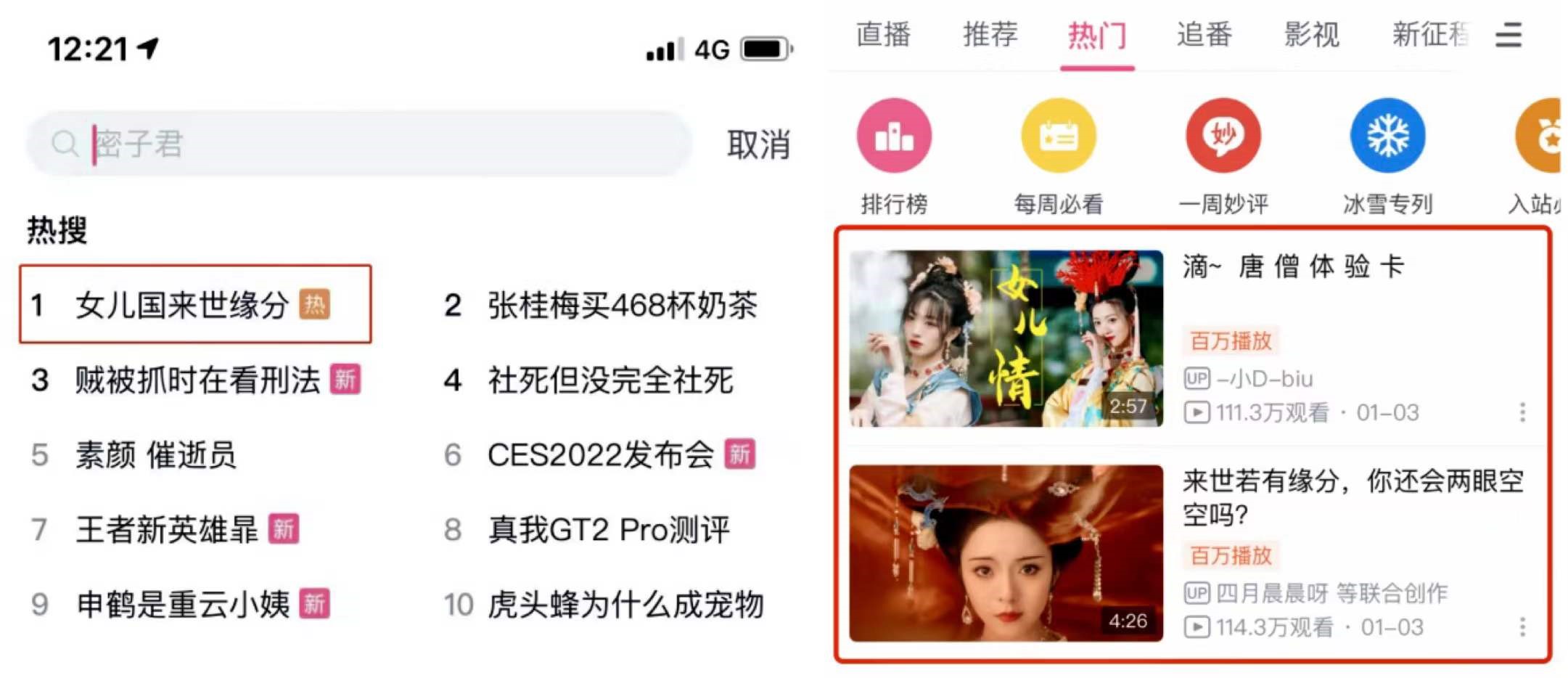1568x678 pixels.
Task: Play the video 滴~ 唐僧体验卡
Action: [x=1006, y=338]
